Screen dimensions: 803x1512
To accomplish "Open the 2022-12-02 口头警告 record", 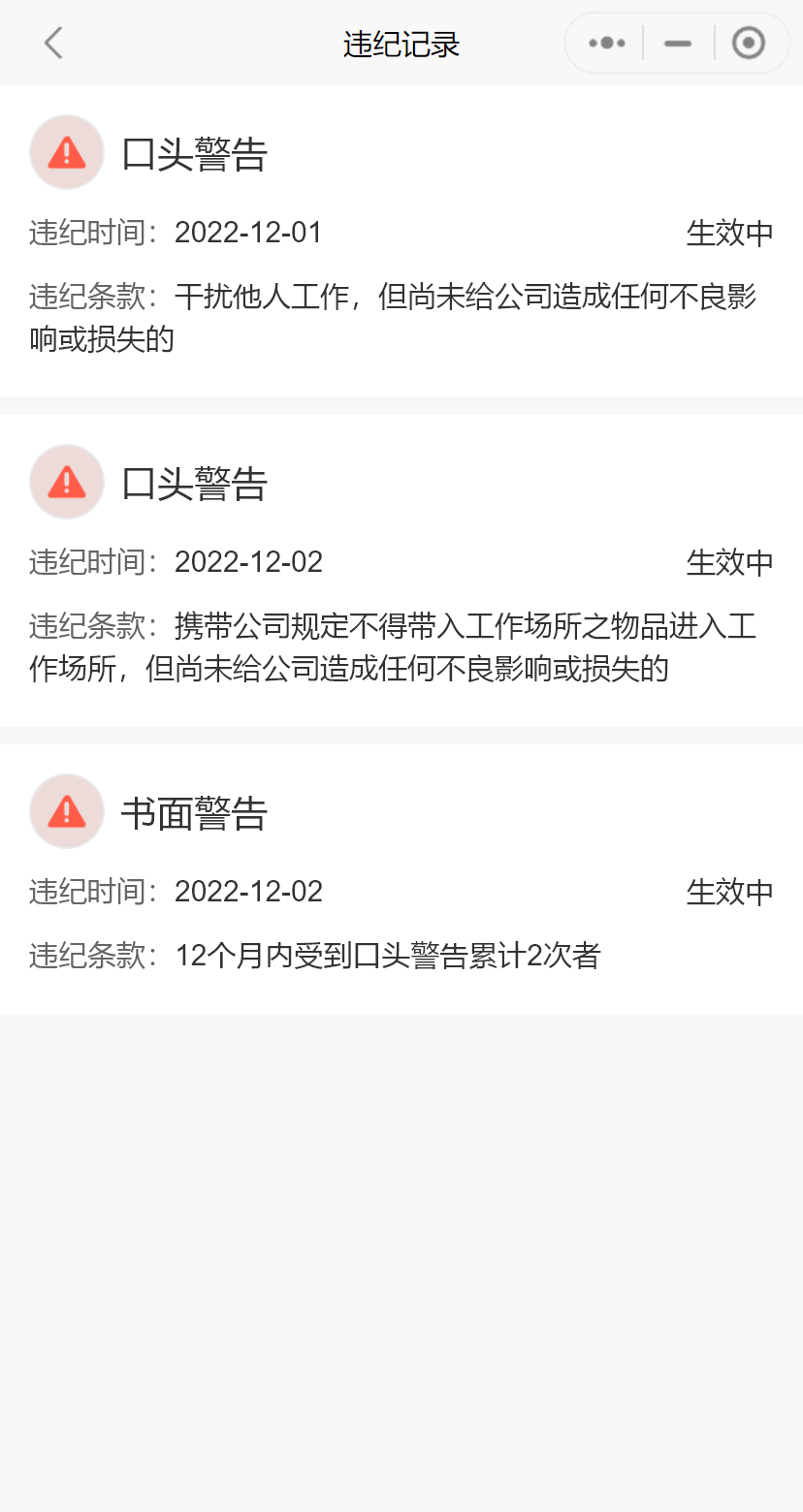I will 401,570.
